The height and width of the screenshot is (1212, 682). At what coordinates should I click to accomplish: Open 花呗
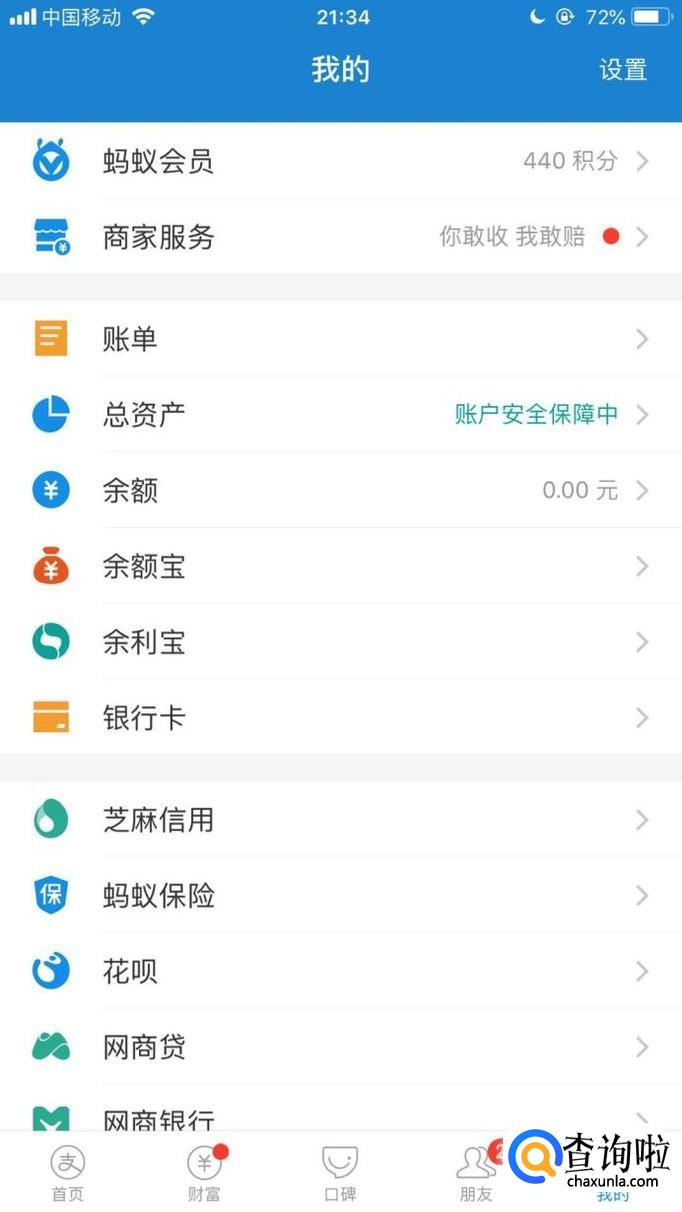340,971
